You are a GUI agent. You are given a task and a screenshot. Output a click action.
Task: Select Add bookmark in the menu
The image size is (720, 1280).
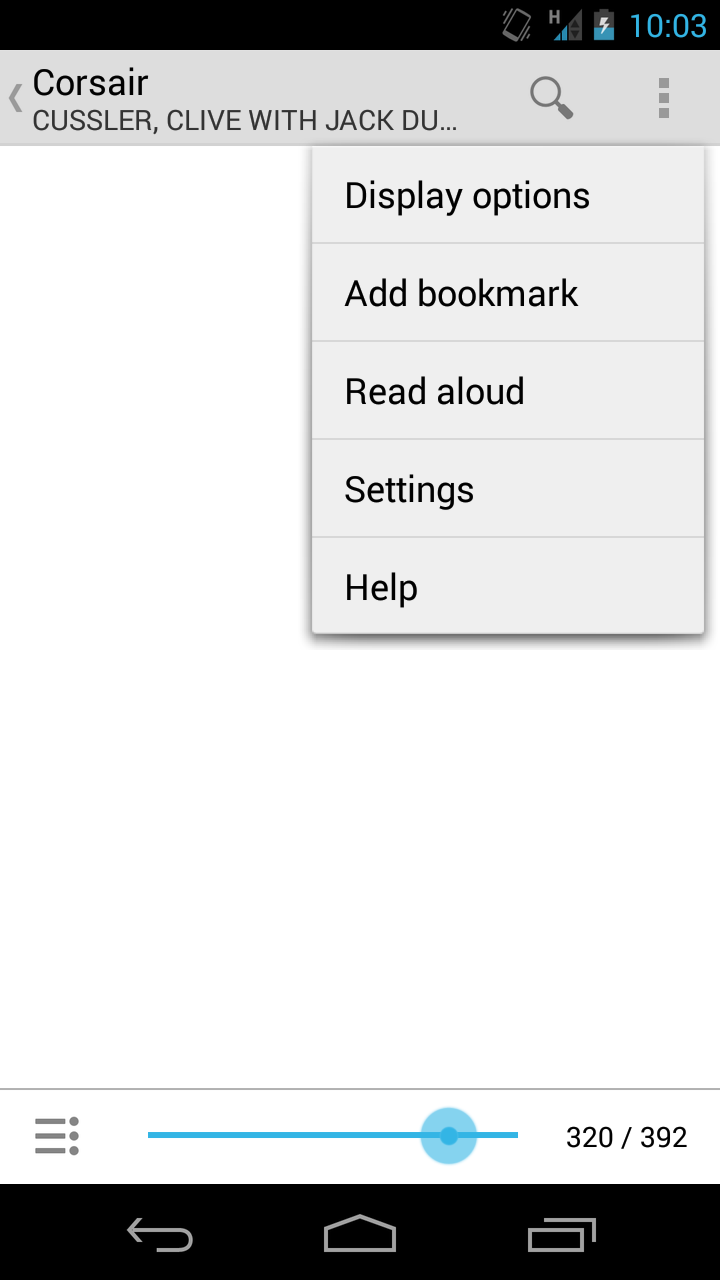point(507,294)
